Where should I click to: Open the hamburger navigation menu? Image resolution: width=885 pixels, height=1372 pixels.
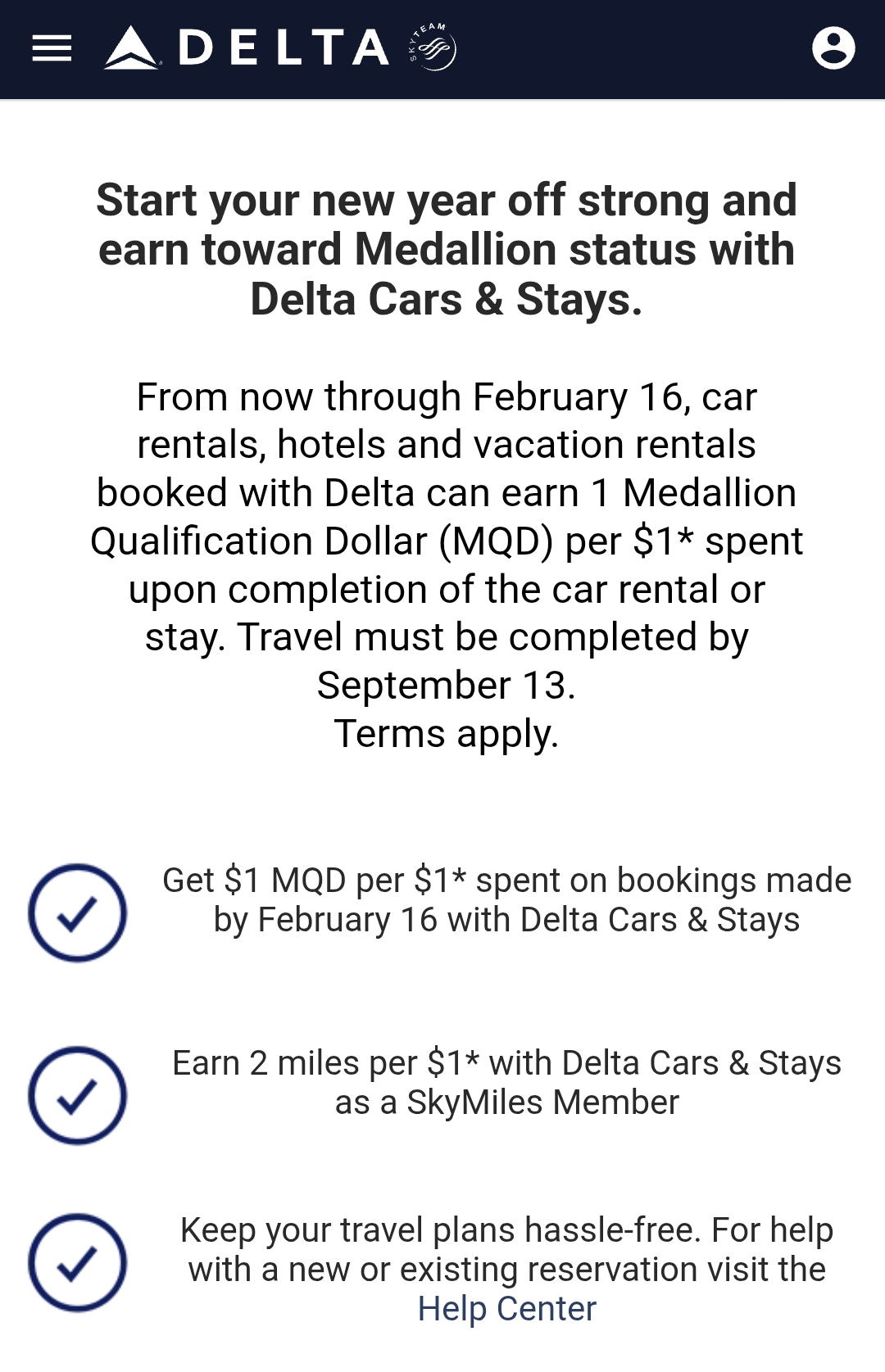(52, 48)
